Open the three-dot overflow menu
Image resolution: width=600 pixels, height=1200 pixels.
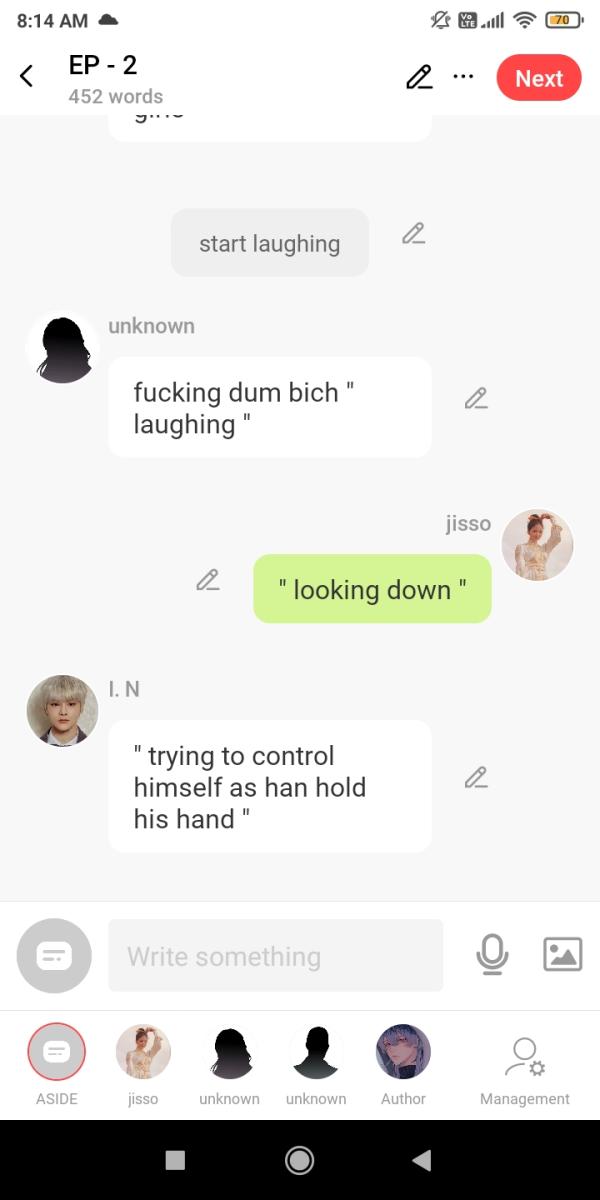coord(463,76)
